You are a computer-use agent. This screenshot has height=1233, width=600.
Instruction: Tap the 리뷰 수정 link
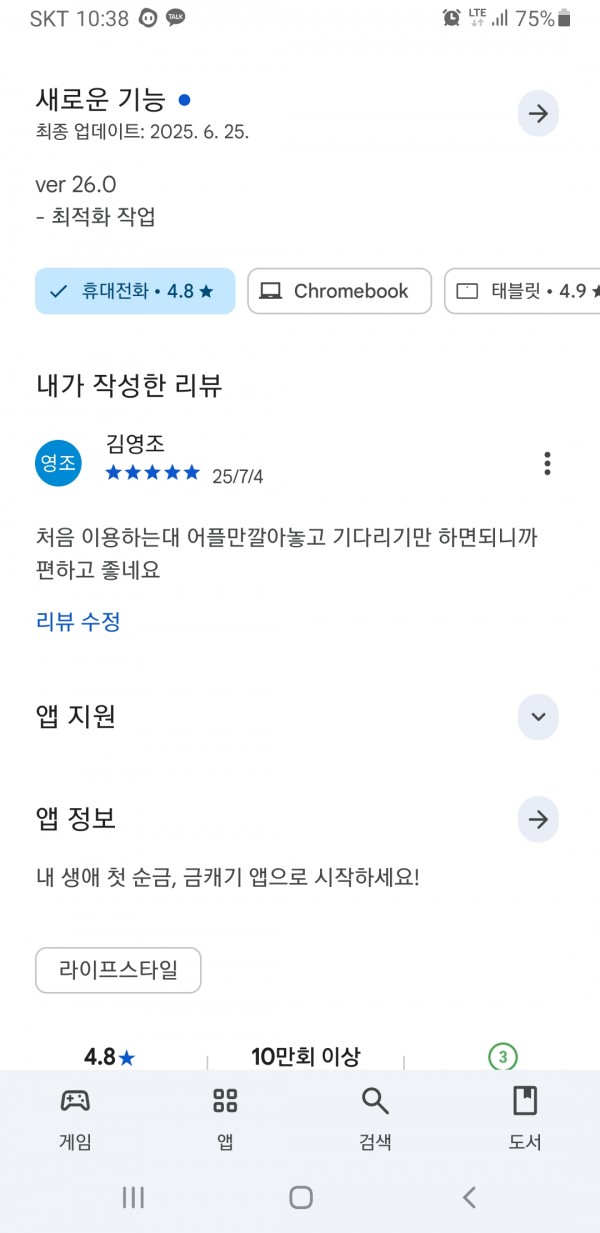78,622
